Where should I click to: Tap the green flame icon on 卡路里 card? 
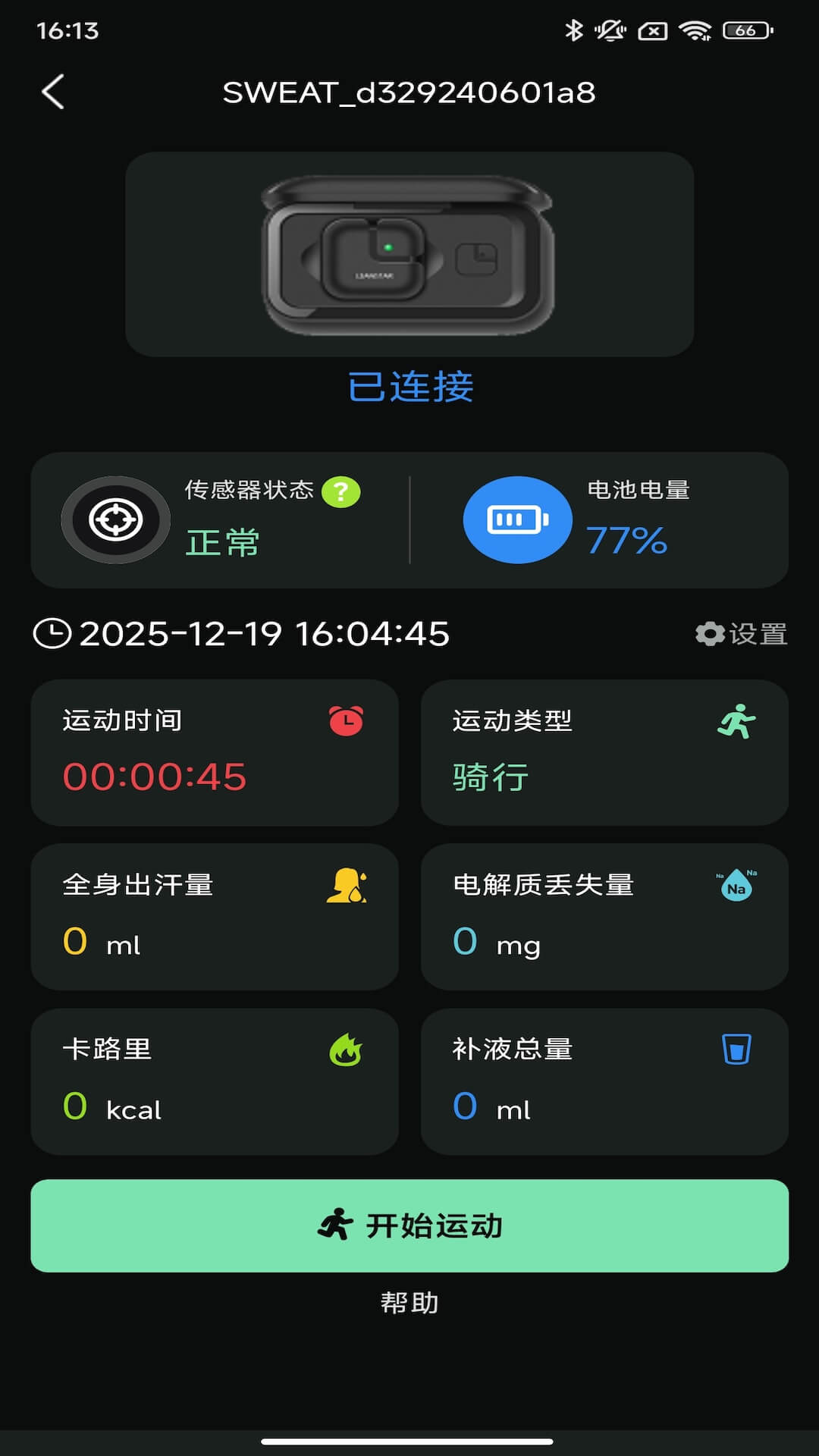(347, 1050)
